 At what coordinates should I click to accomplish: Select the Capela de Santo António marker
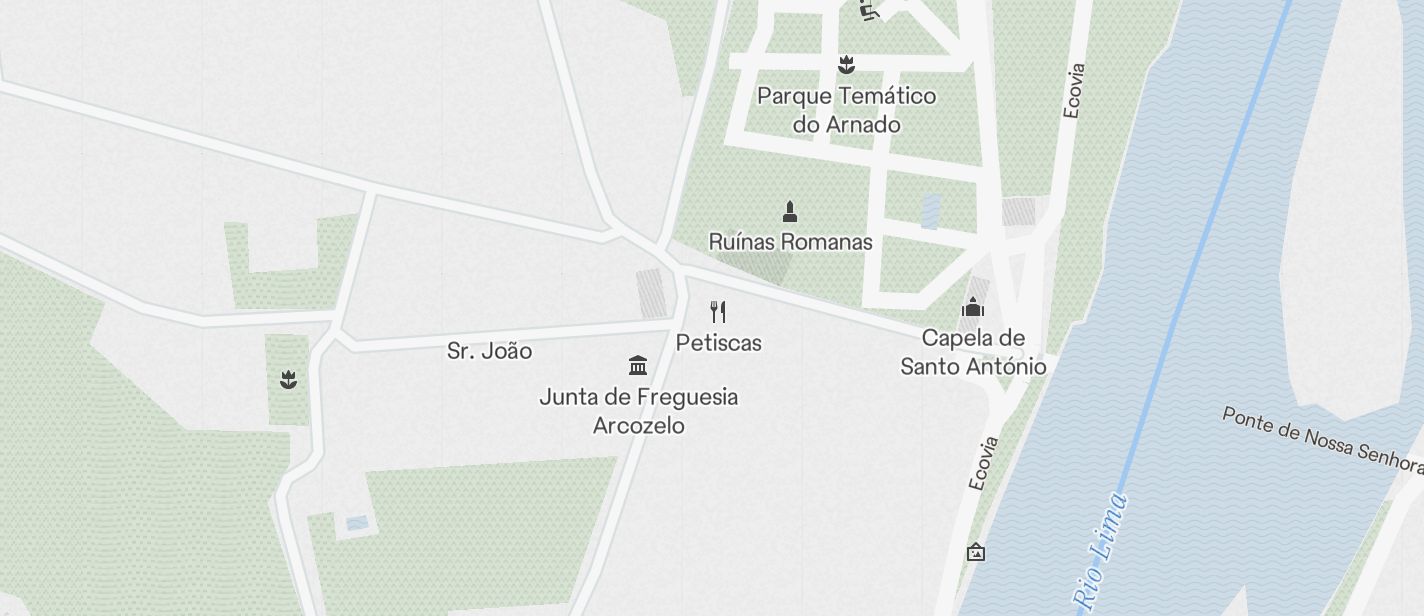pyautogui.click(x=973, y=308)
